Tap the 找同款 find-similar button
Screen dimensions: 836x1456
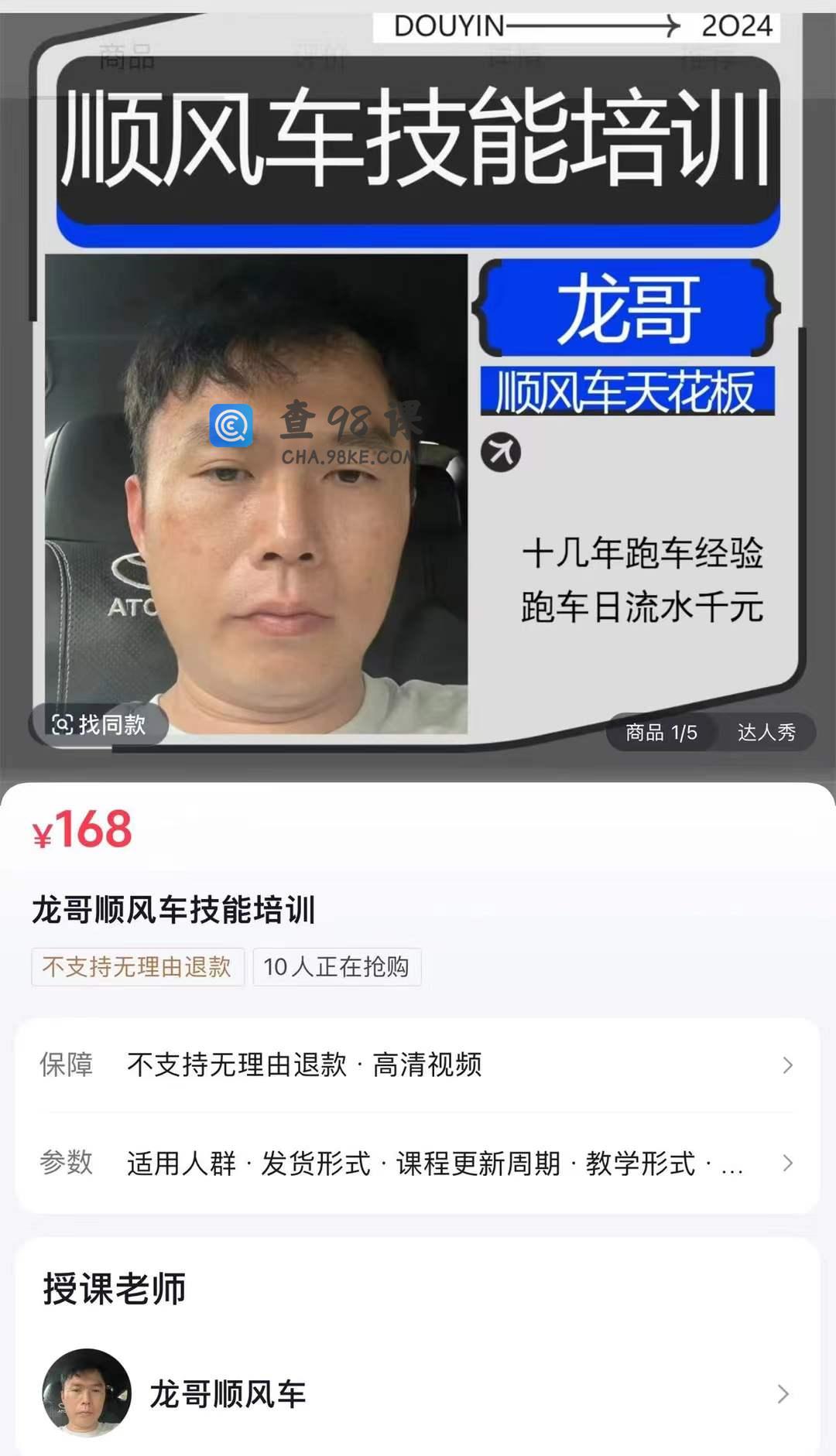coord(98,724)
